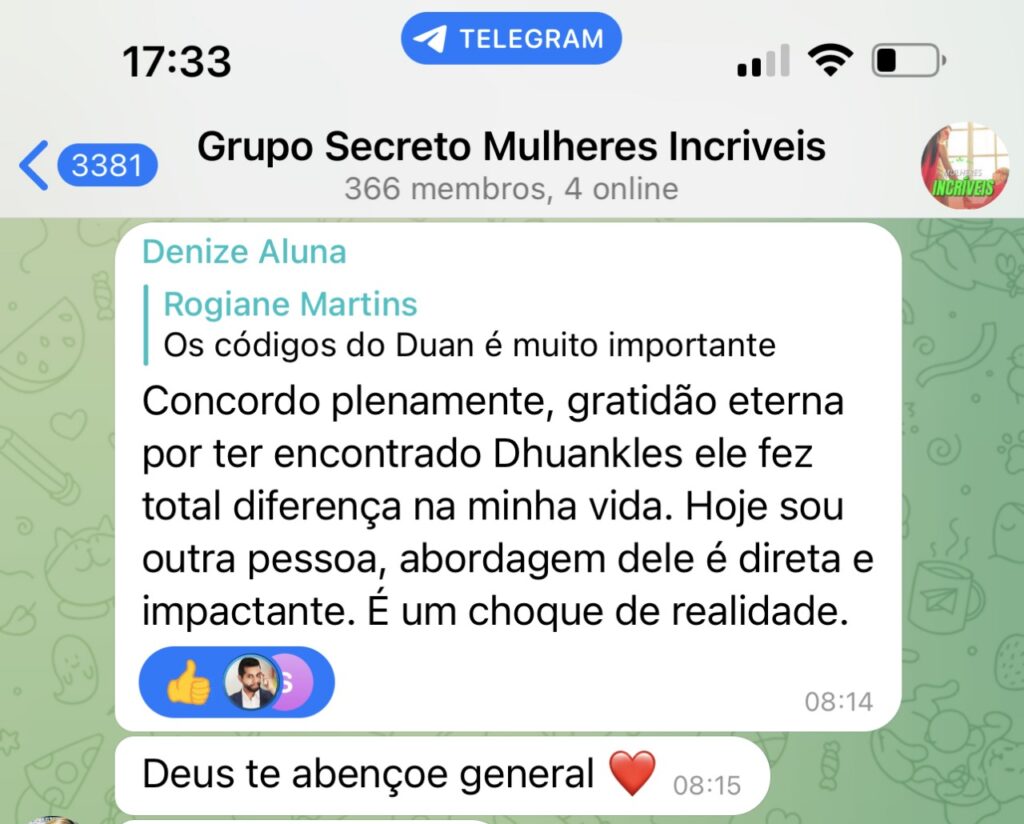Open Denize Aluna's profile from sender name
The image size is (1024, 824).
point(244,251)
